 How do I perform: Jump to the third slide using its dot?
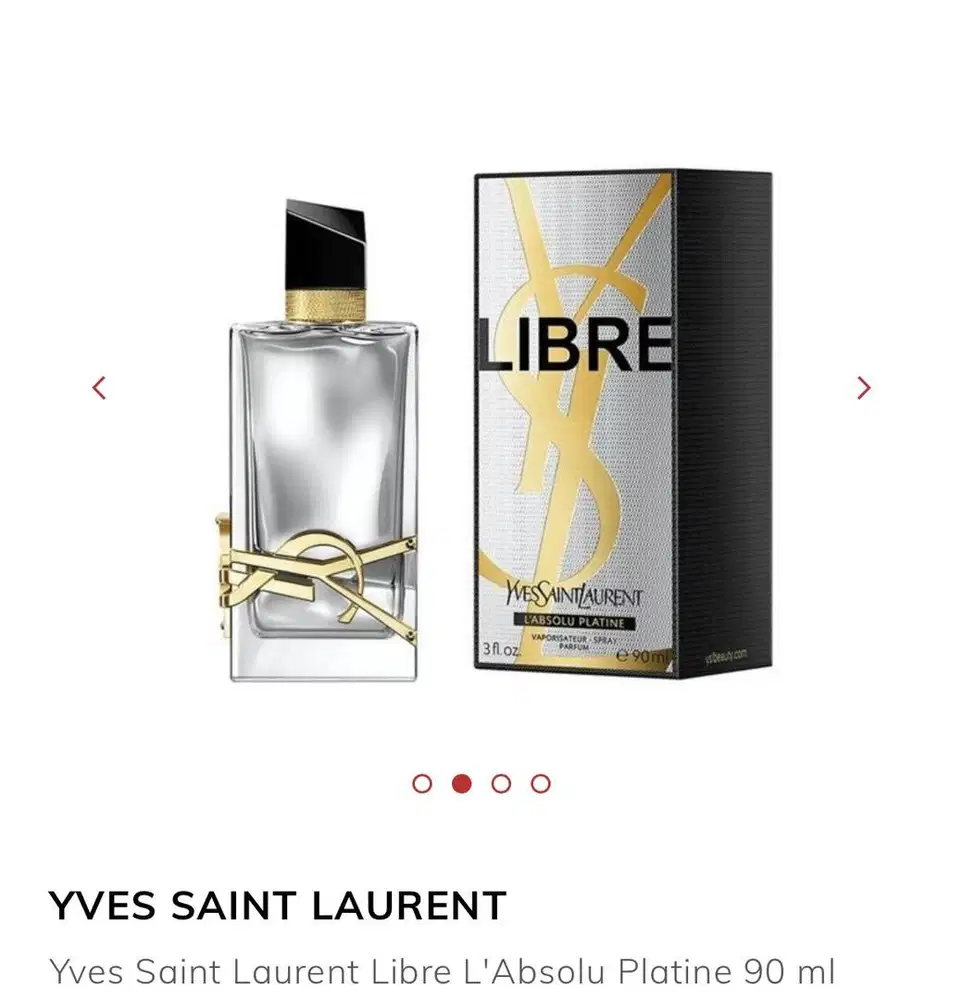(499, 785)
